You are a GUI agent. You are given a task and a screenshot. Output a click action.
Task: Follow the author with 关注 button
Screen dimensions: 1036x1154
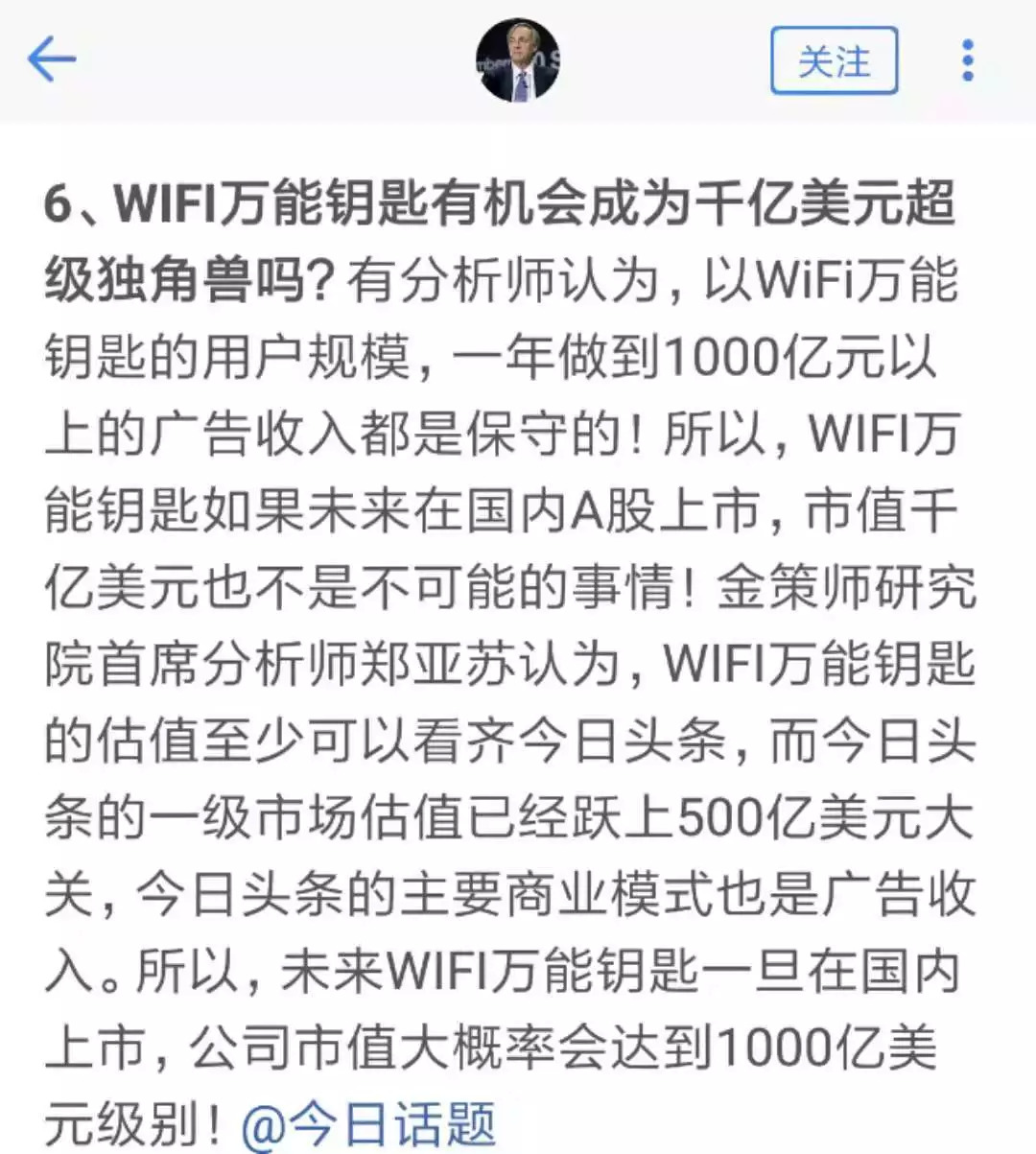coord(834,61)
